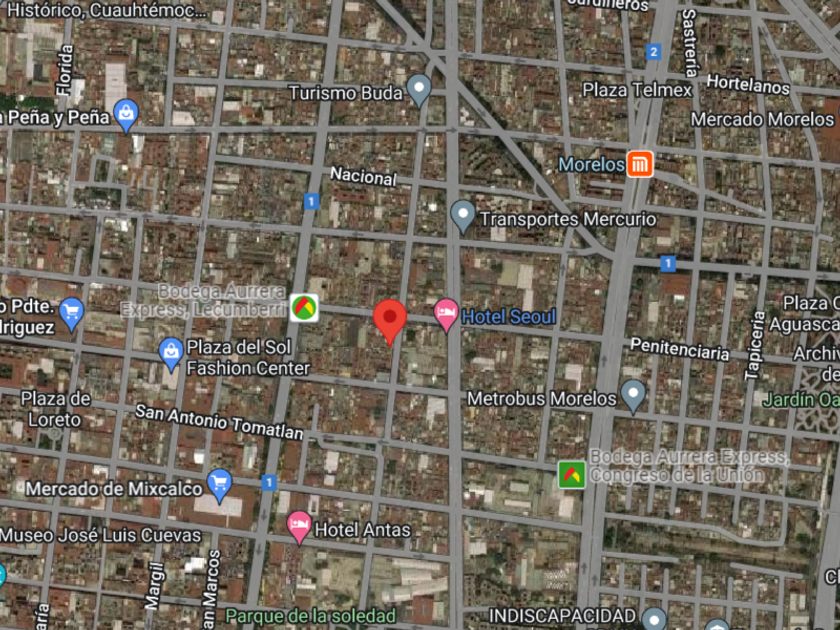Select the Morelos metro station icon

(640, 164)
